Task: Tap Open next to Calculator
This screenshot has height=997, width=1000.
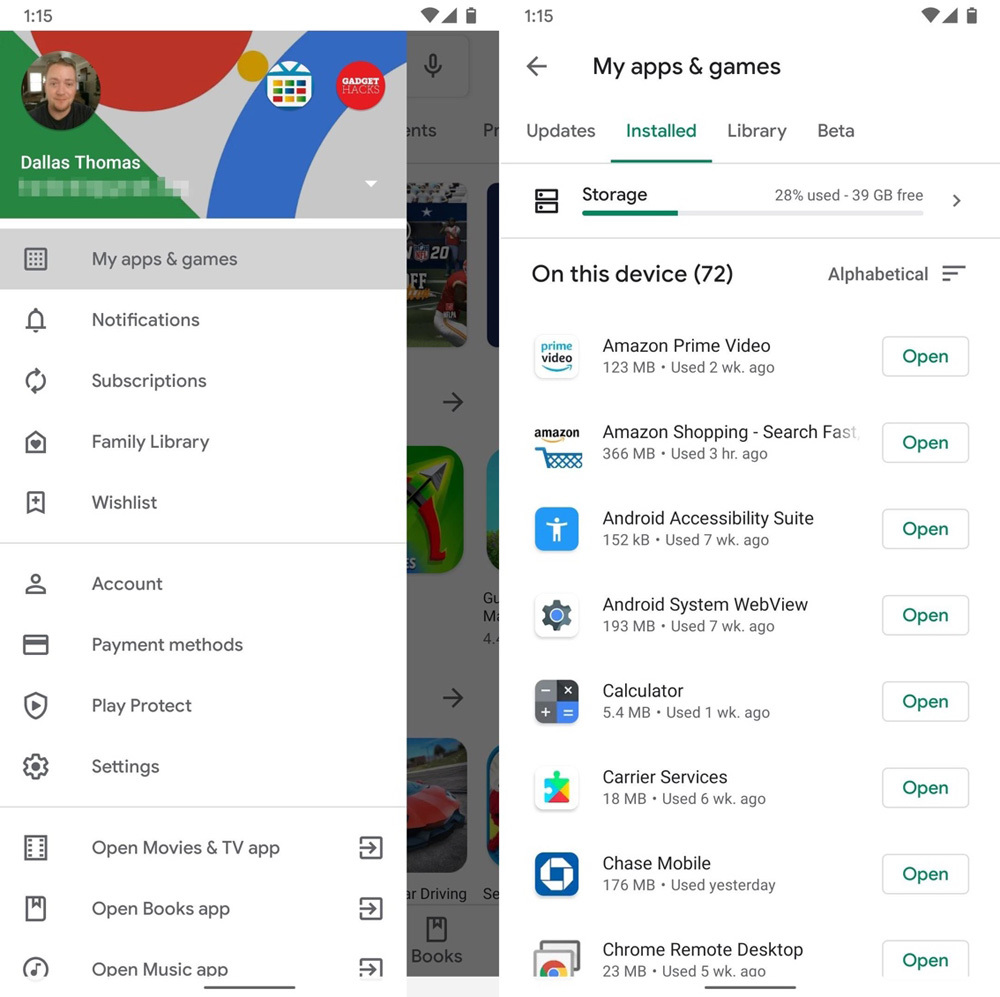Action: point(925,702)
